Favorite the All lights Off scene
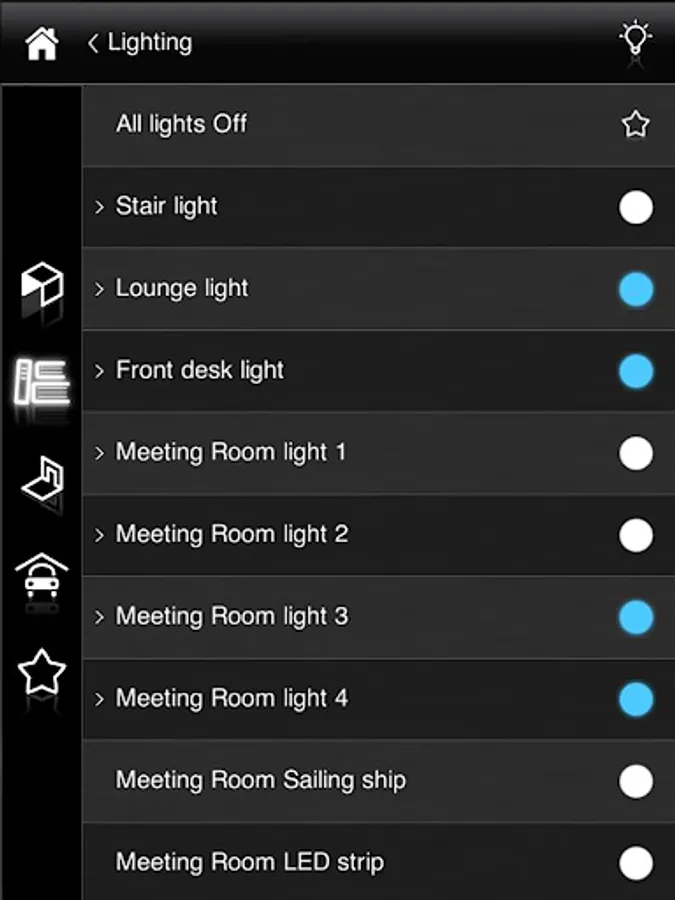 [x=635, y=125]
